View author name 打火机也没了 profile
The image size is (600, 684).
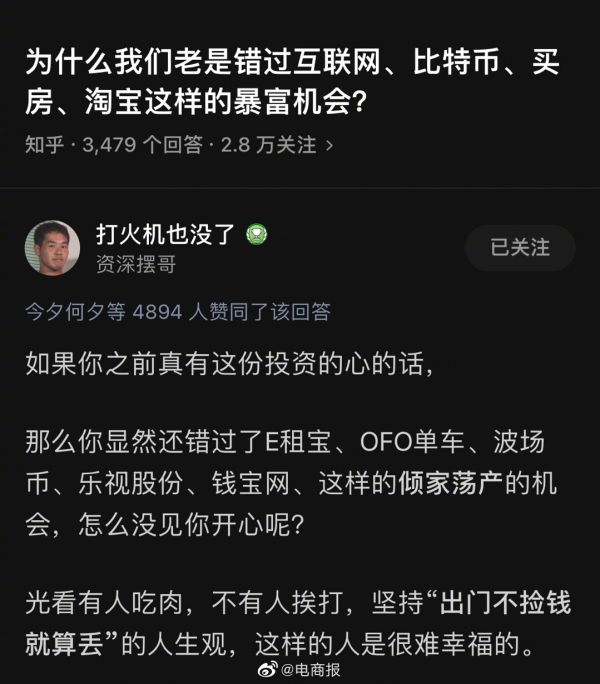165,234
